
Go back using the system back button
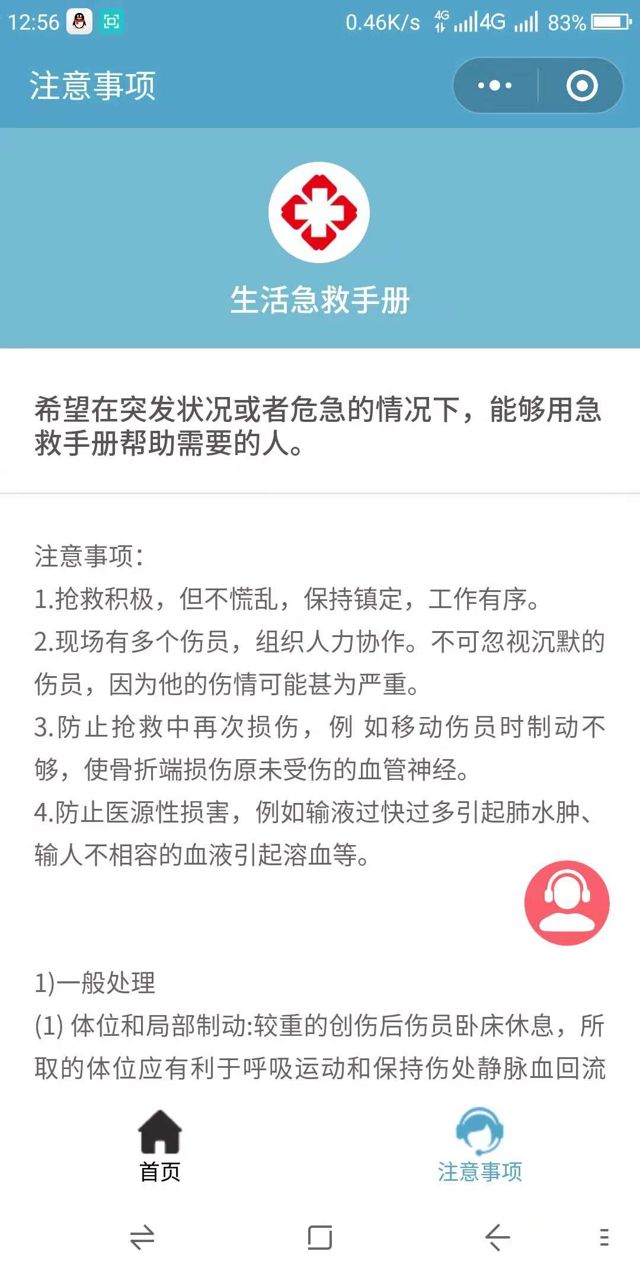[497, 1238]
